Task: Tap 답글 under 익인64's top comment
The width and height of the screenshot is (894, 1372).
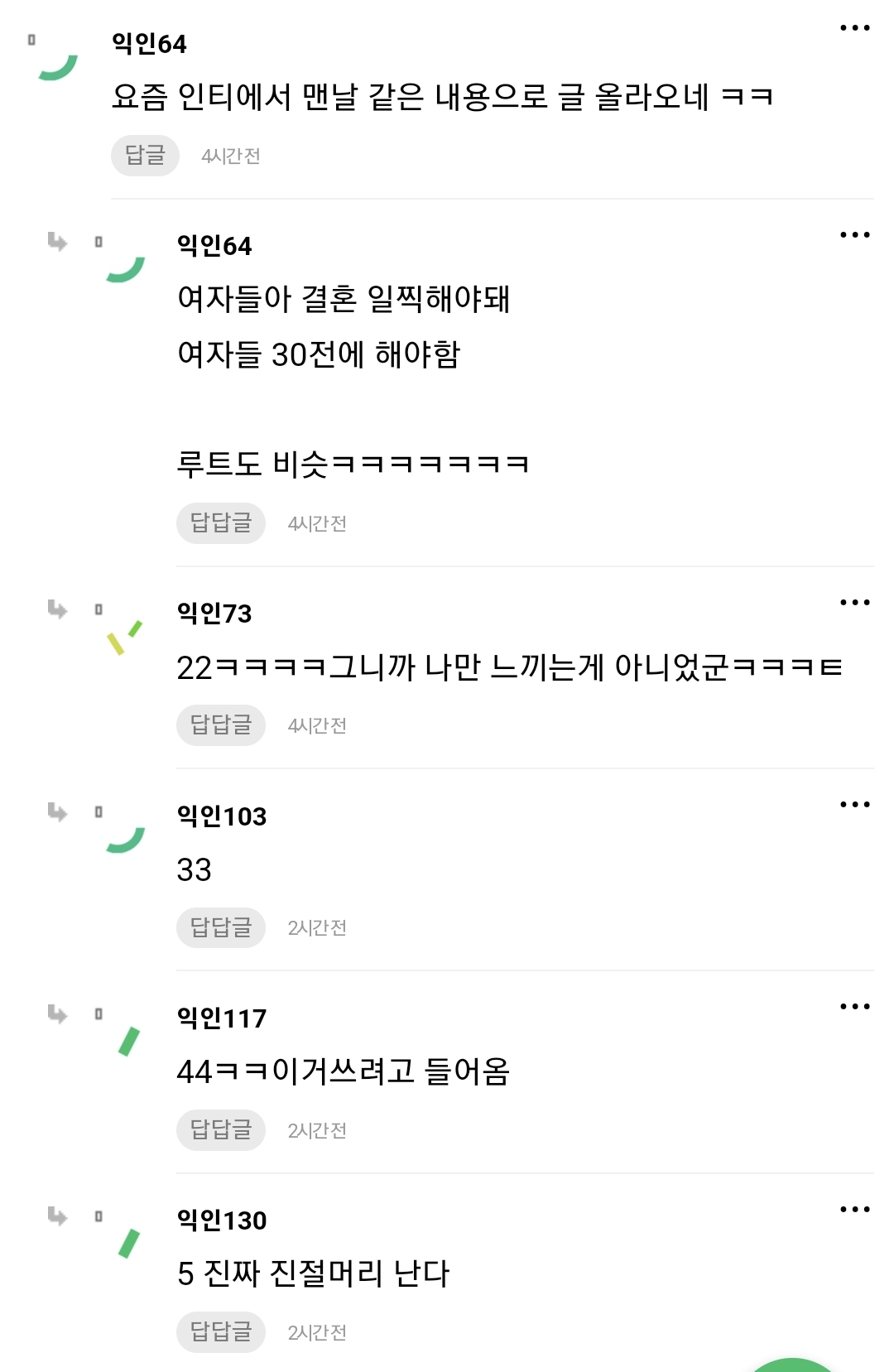Action: [x=145, y=156]
